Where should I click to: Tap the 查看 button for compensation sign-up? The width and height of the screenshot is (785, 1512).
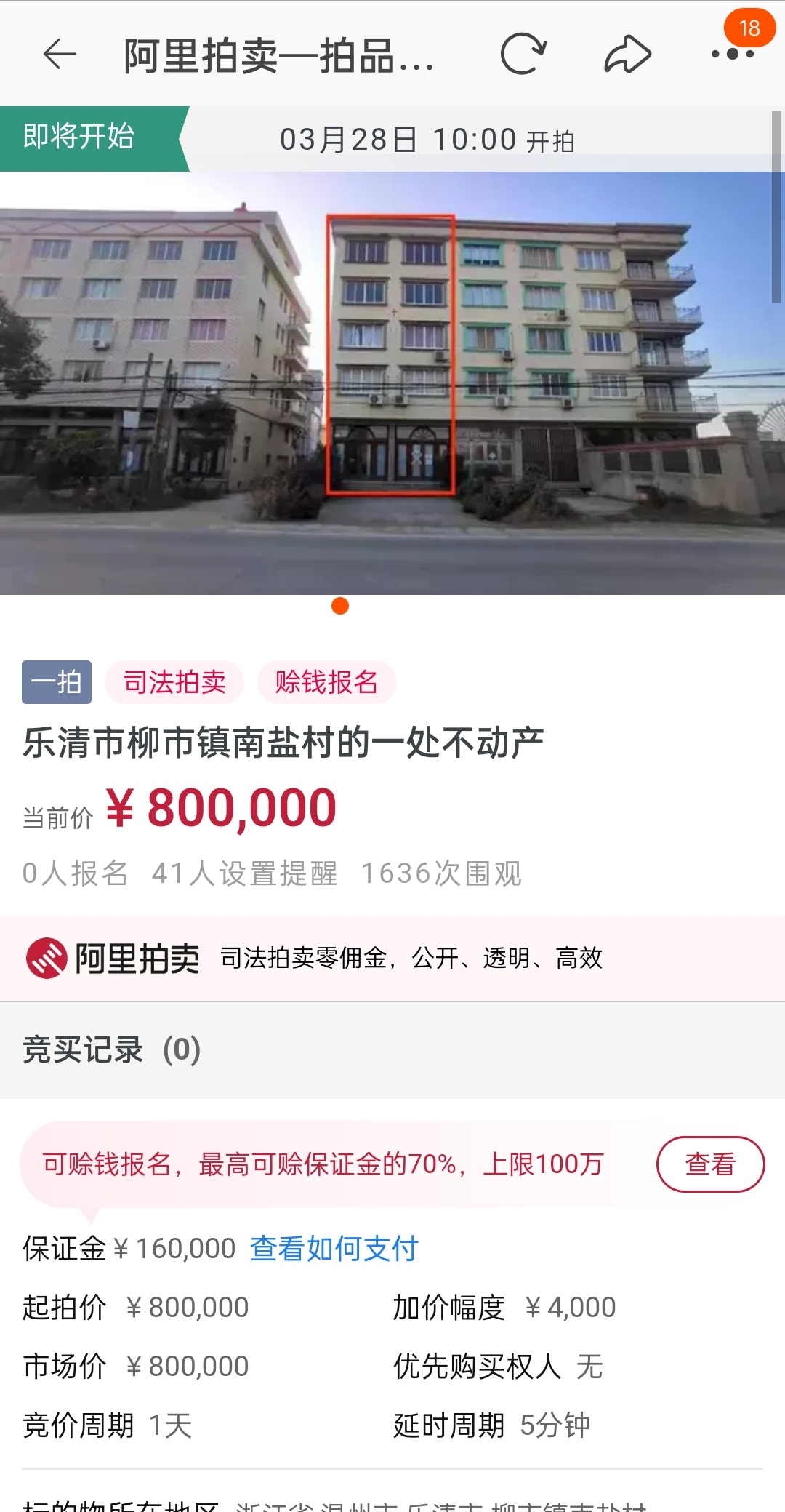coord(710,1164)
